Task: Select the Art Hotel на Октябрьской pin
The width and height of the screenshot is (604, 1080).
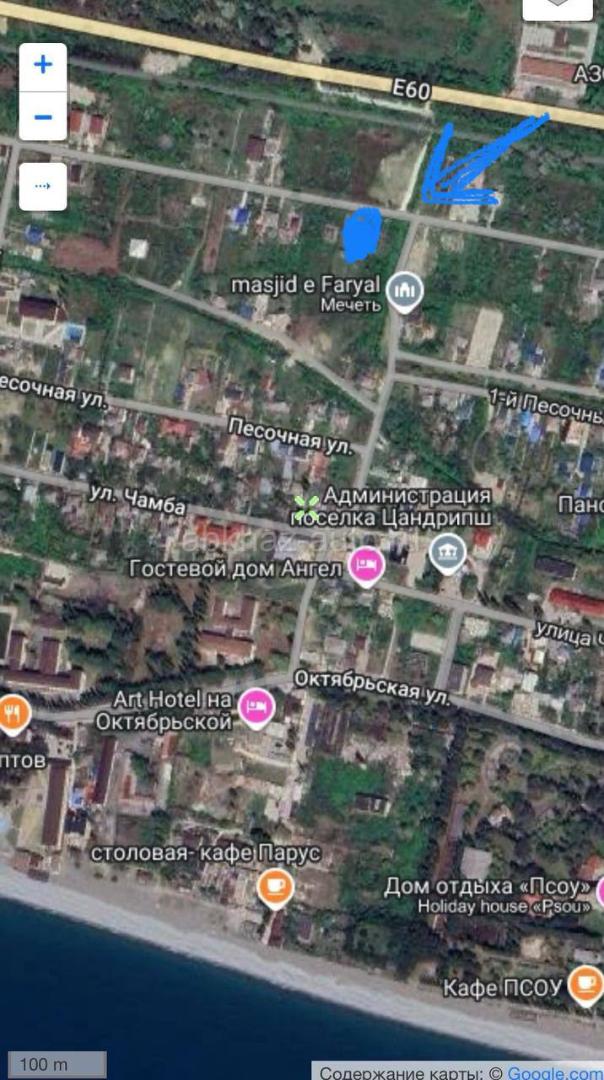Action: click(258, 708)
